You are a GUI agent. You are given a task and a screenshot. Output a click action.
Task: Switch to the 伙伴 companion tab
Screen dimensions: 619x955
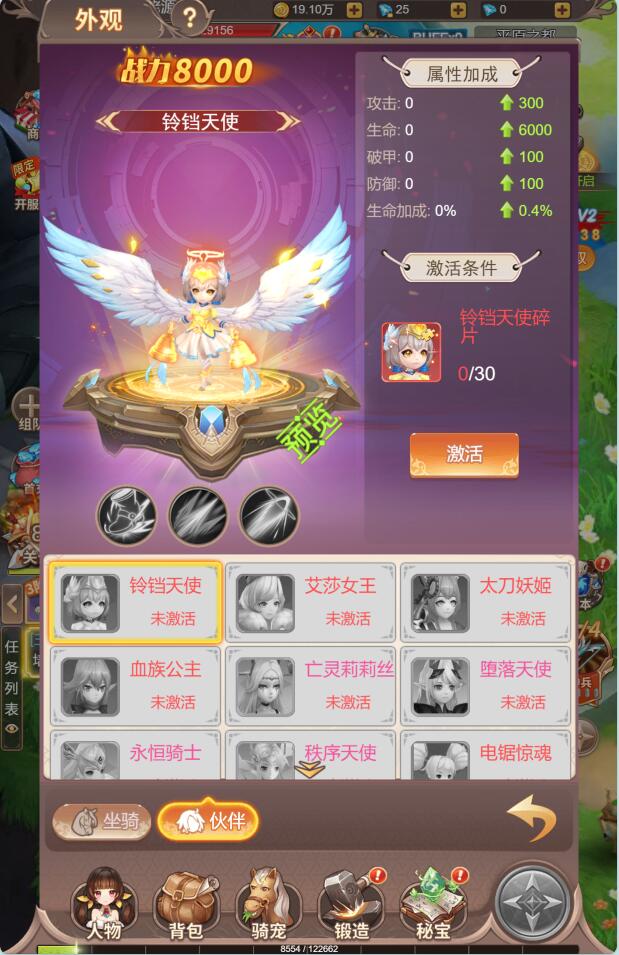[x=208, y=822]
